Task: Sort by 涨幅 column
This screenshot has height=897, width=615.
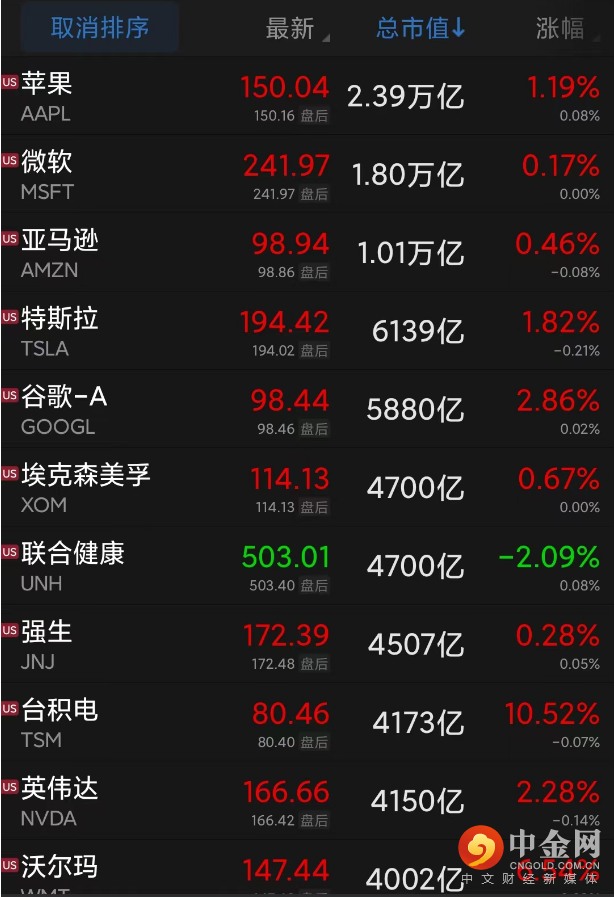Action: 565,29
